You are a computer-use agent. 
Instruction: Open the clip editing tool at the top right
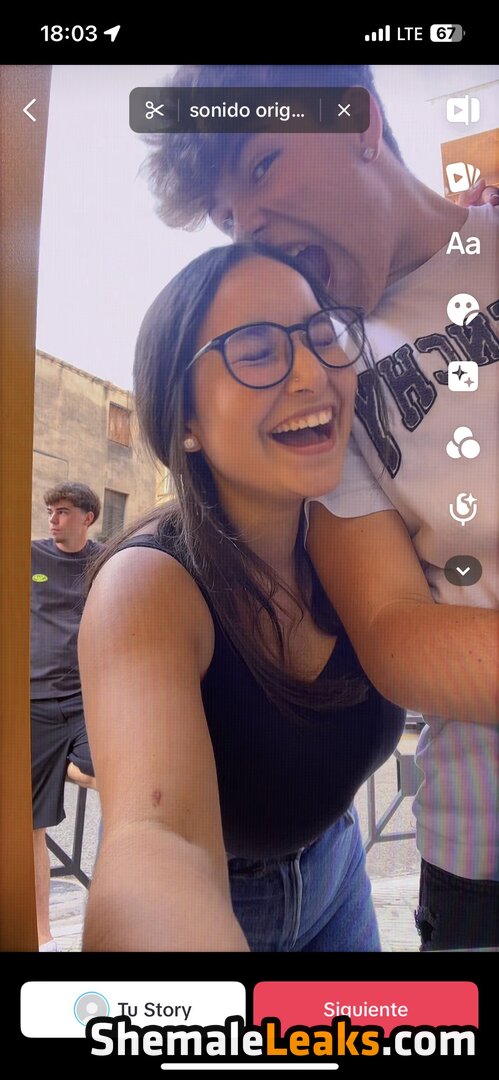click(462, 110)
